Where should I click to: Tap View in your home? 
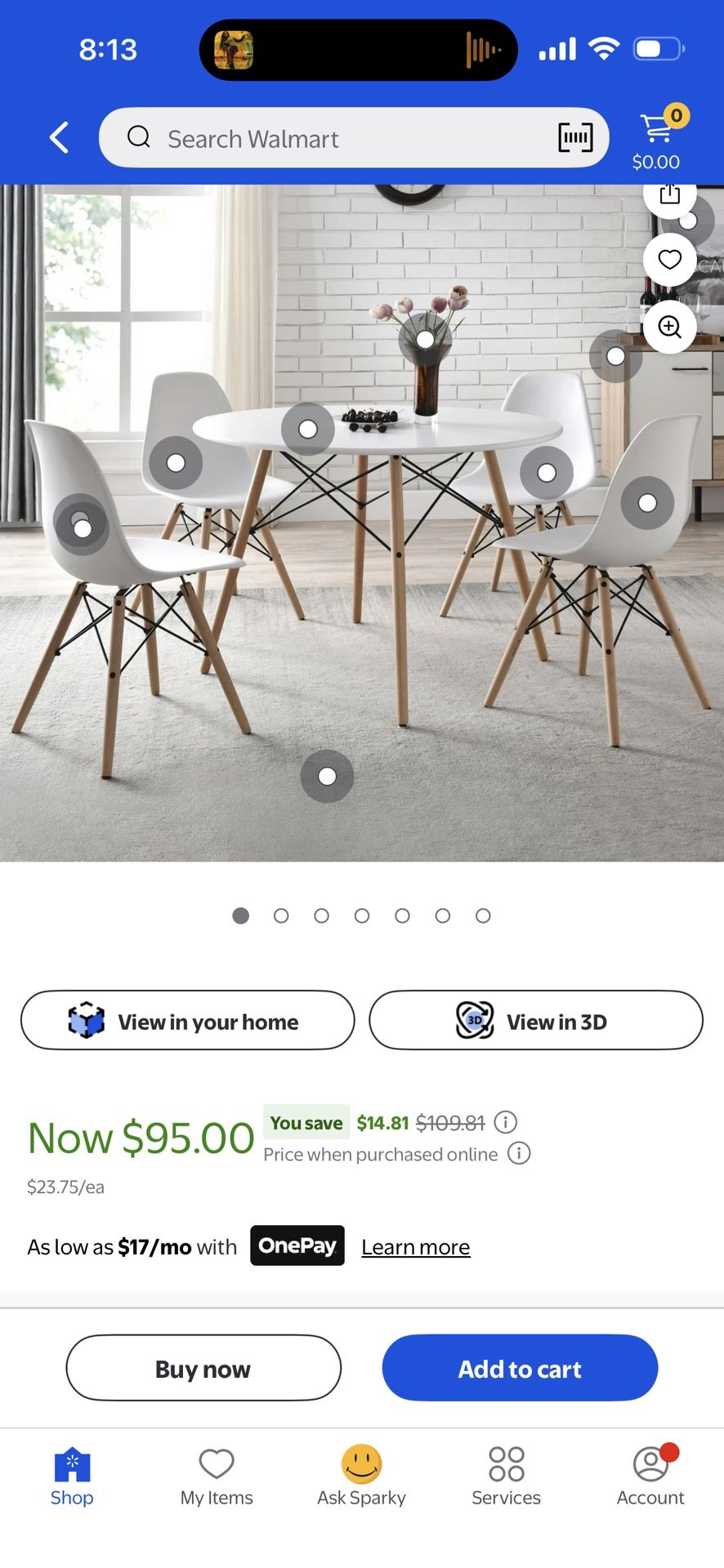pyautogui.click(x=187, y=1021)
